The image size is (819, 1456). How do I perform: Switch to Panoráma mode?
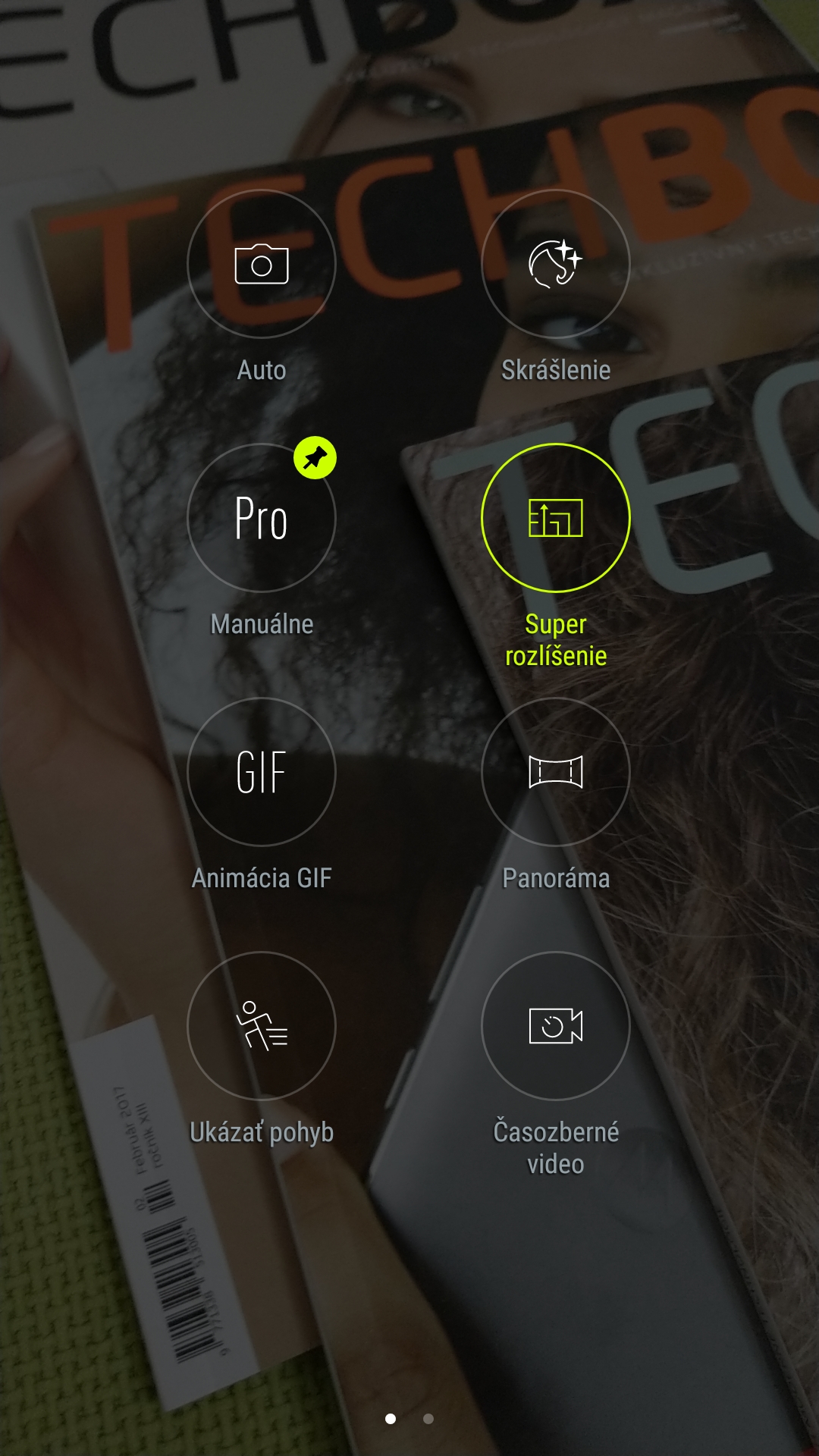pyautogui.click(x=556, y=772)
